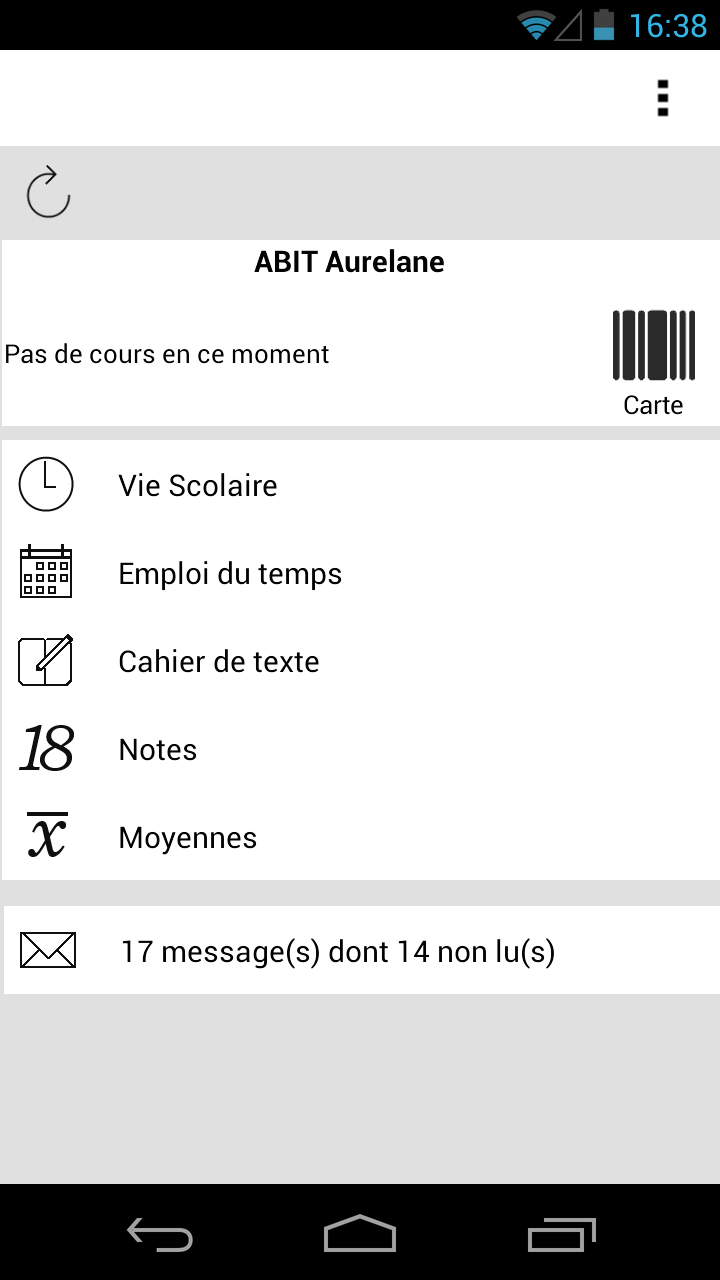720x1280 pixels.
Task: Open the three-dot overflow menu
Action: (x=662, y=98)
